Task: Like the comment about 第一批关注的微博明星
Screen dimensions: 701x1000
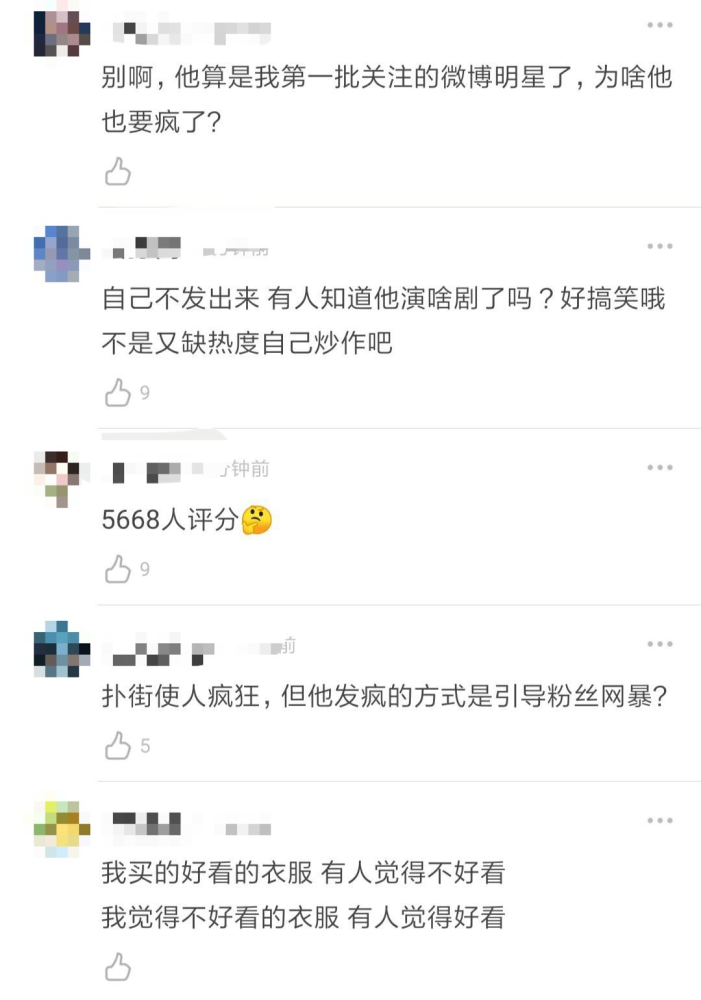Action: [118, 172]
